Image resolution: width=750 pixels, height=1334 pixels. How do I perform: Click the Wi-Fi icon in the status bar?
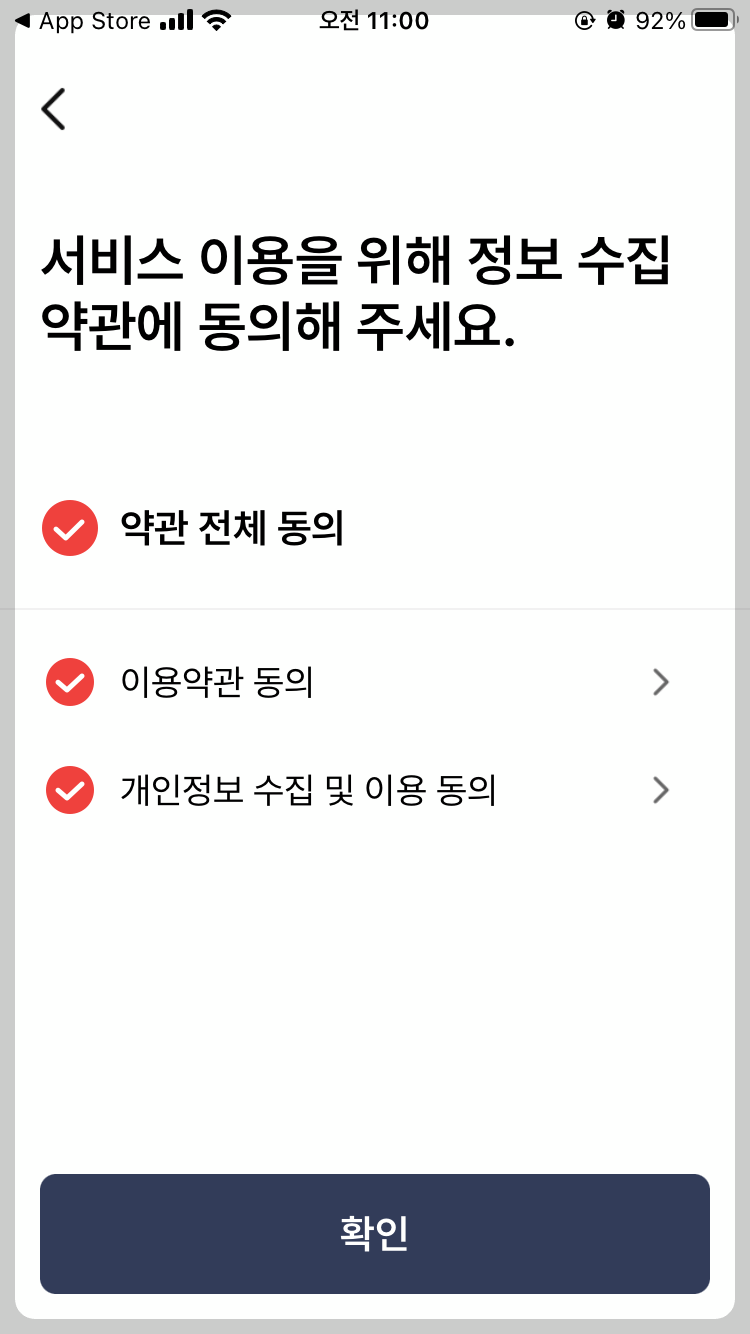[215, 18]
